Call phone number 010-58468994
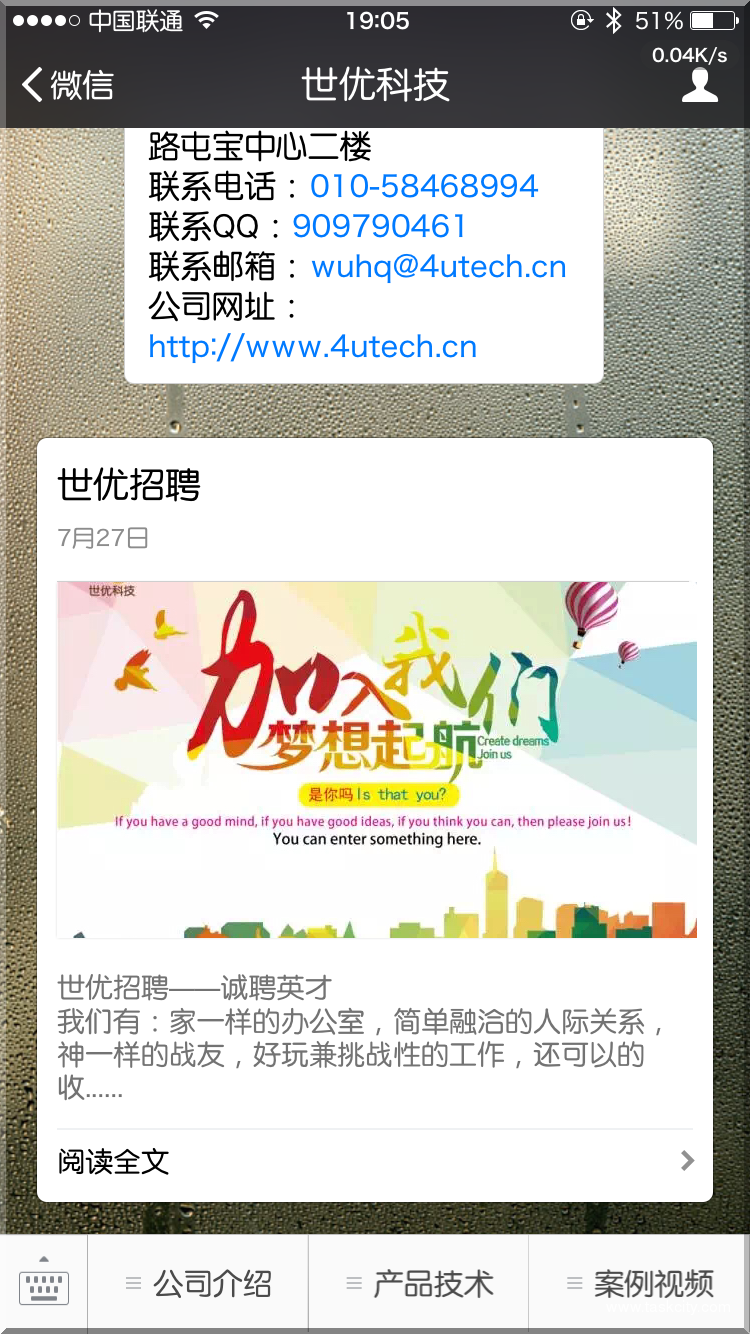 coord(424,186)
